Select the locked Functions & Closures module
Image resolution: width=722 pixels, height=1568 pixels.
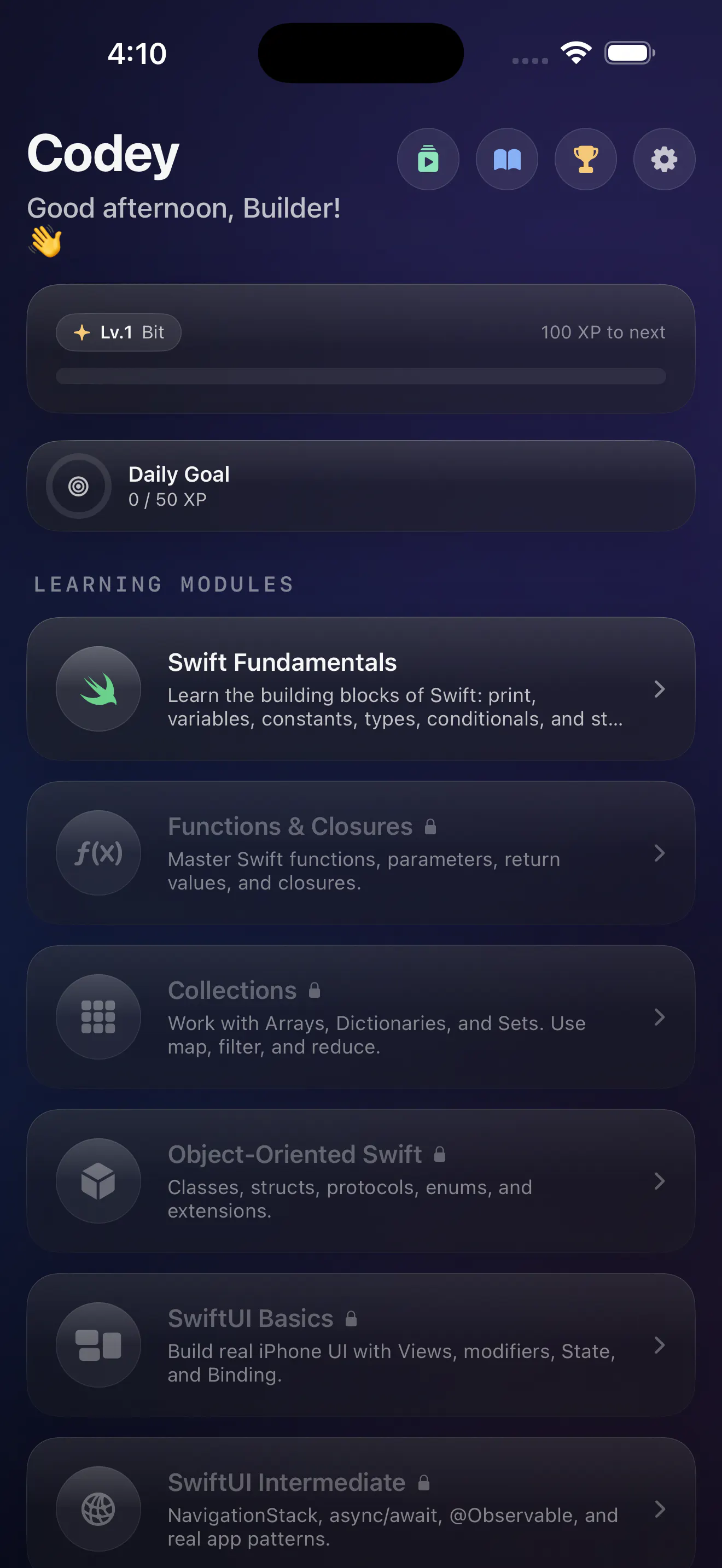[361, 853]
